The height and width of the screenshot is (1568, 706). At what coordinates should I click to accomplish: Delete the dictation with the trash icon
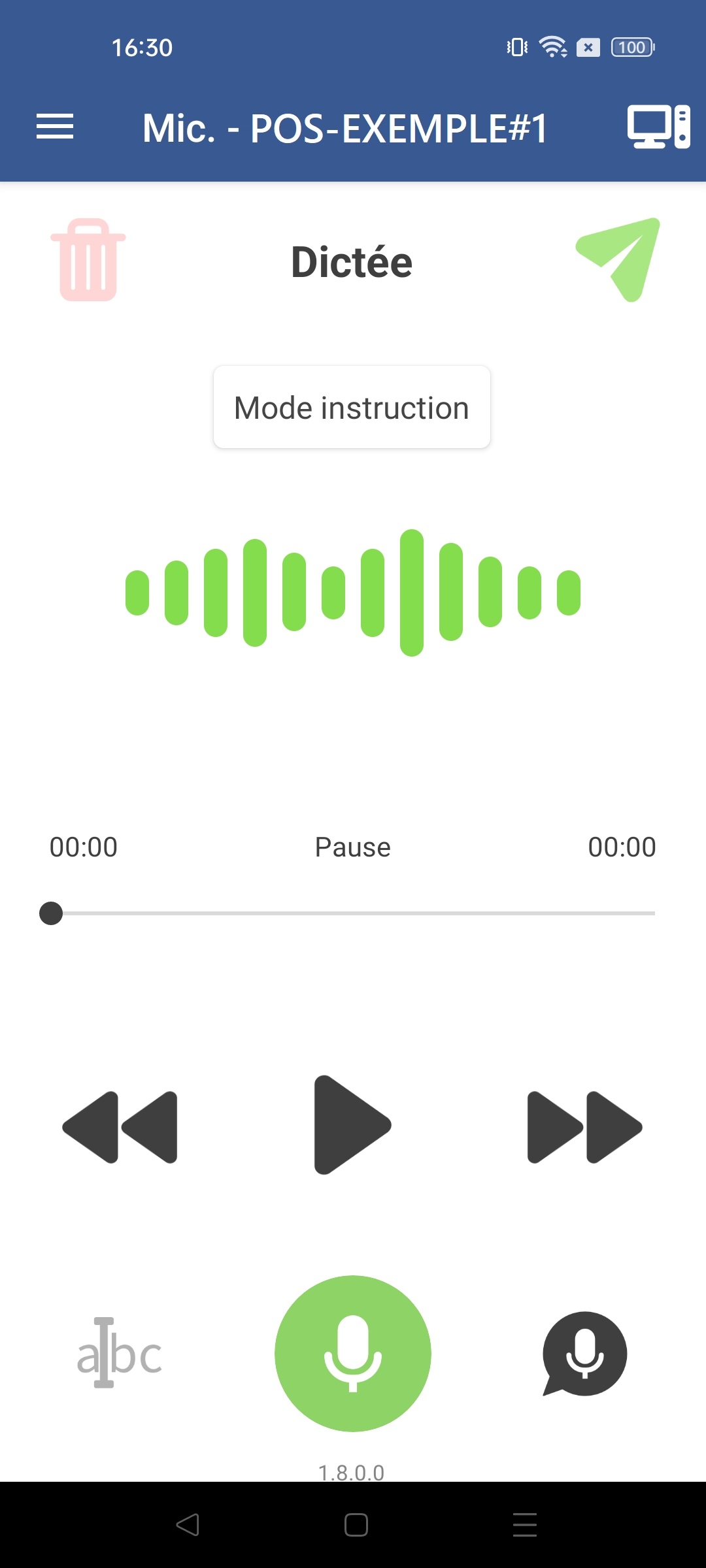pos(88,259)
